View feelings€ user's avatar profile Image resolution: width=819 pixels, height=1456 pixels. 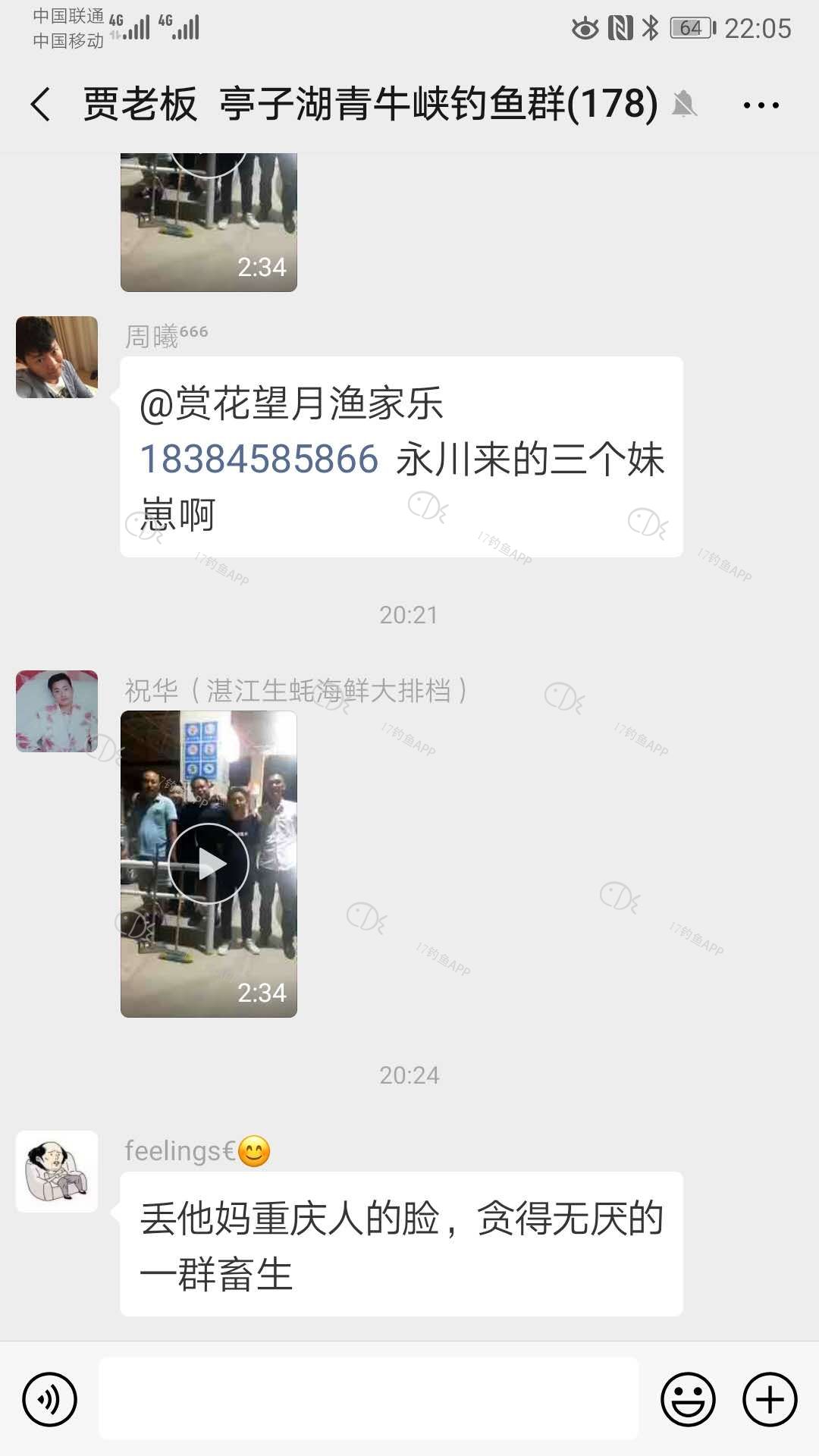coord(57,1172)
